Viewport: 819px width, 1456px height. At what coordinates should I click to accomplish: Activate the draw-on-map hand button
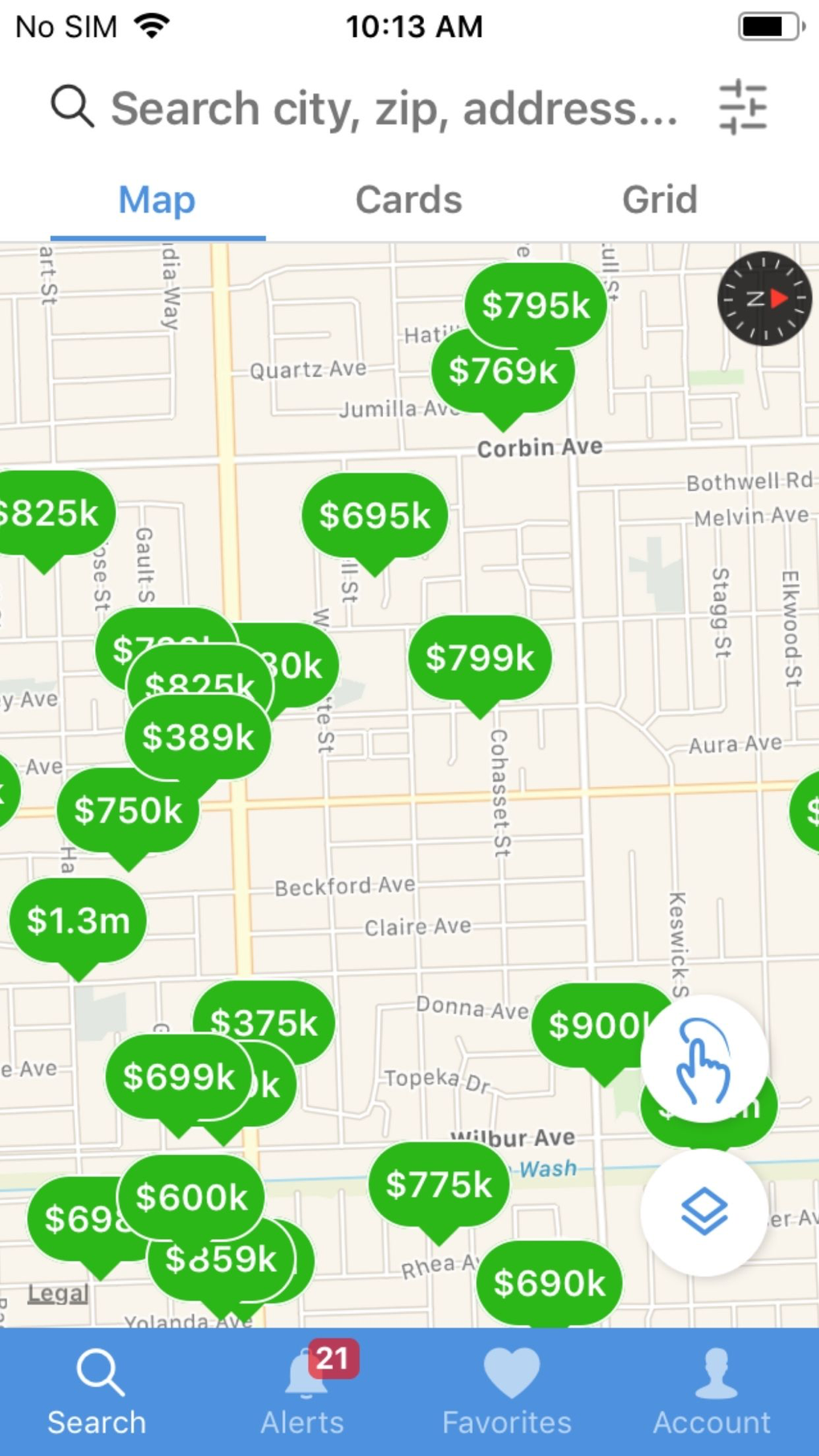click(704, 1058)
